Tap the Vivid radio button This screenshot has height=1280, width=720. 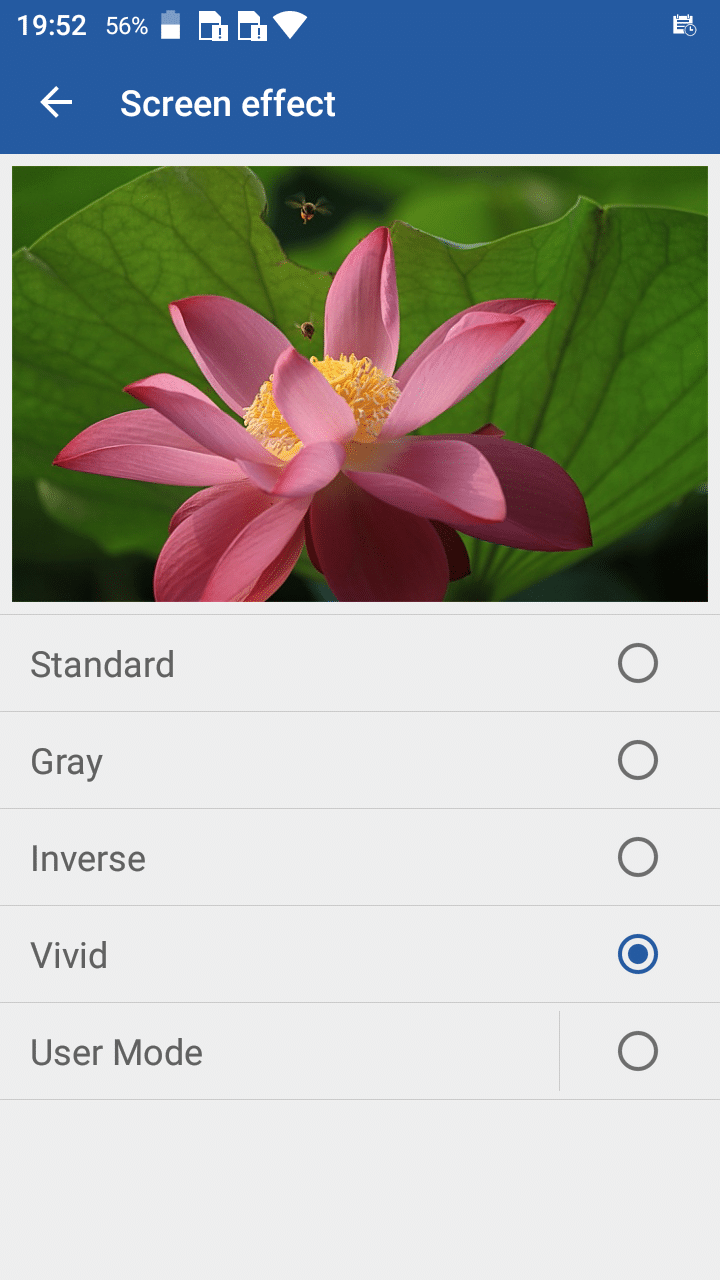point(637,955)
